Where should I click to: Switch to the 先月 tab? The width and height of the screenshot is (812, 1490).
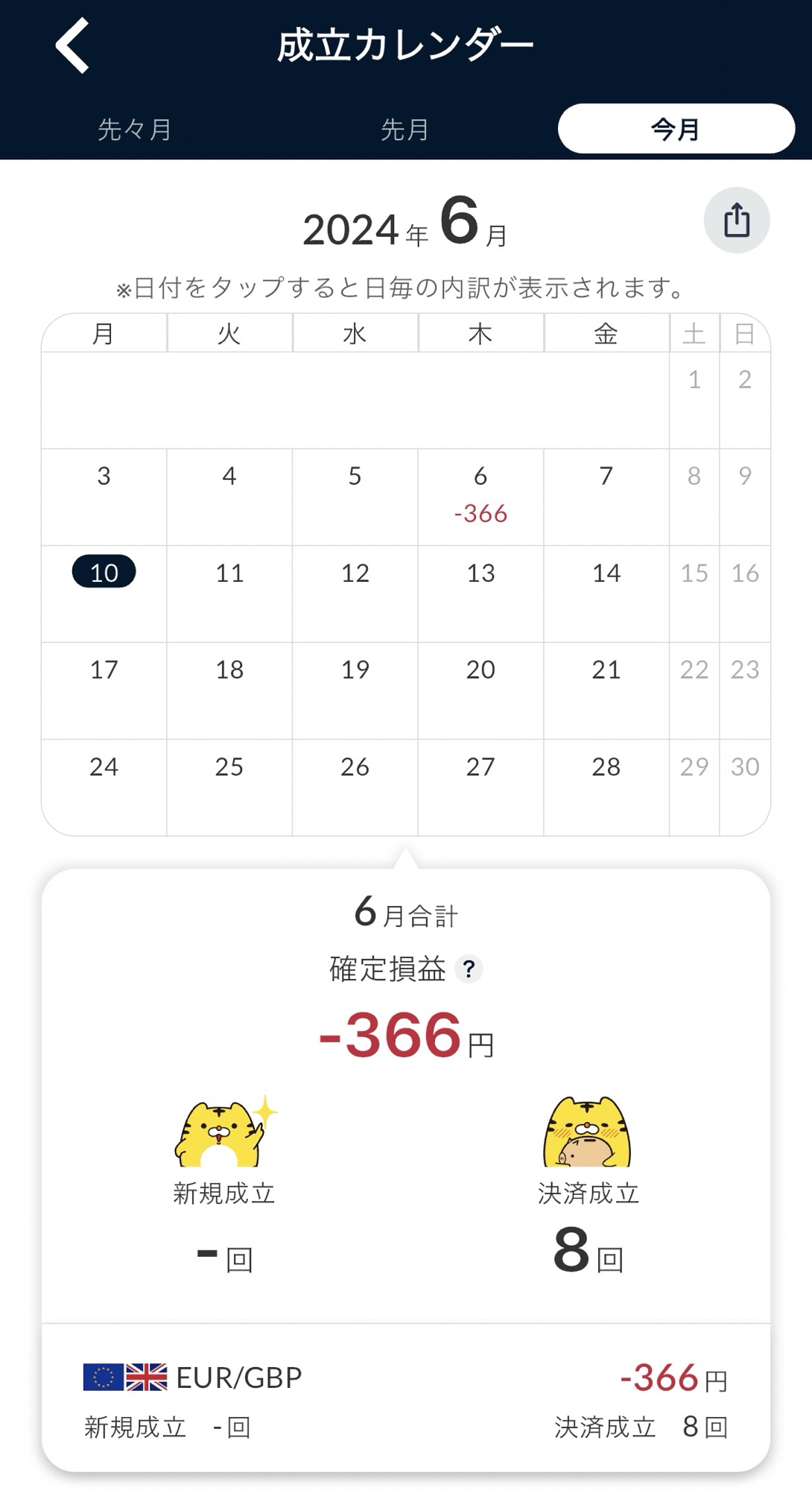(405, 130)
